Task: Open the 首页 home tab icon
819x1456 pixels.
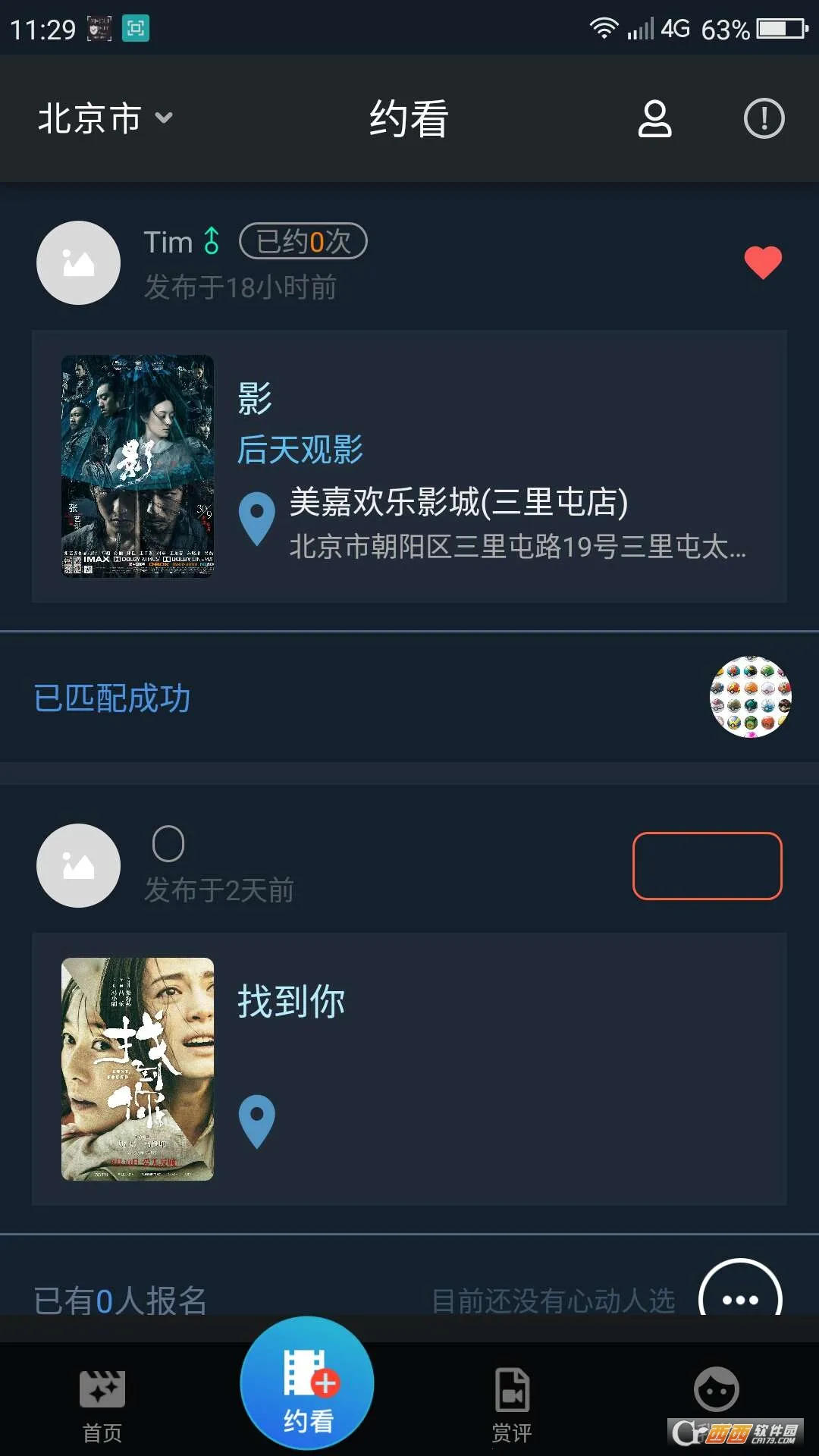Action: point(102,1389)
